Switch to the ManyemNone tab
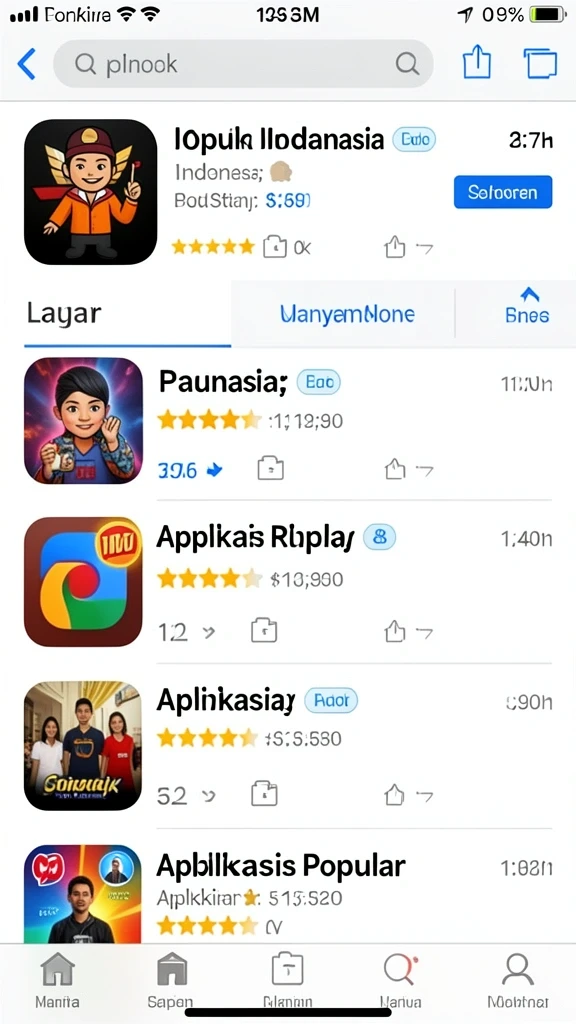Image resolution: width=576 pixels, height=1024 pixels. click(x=347, y=314)
